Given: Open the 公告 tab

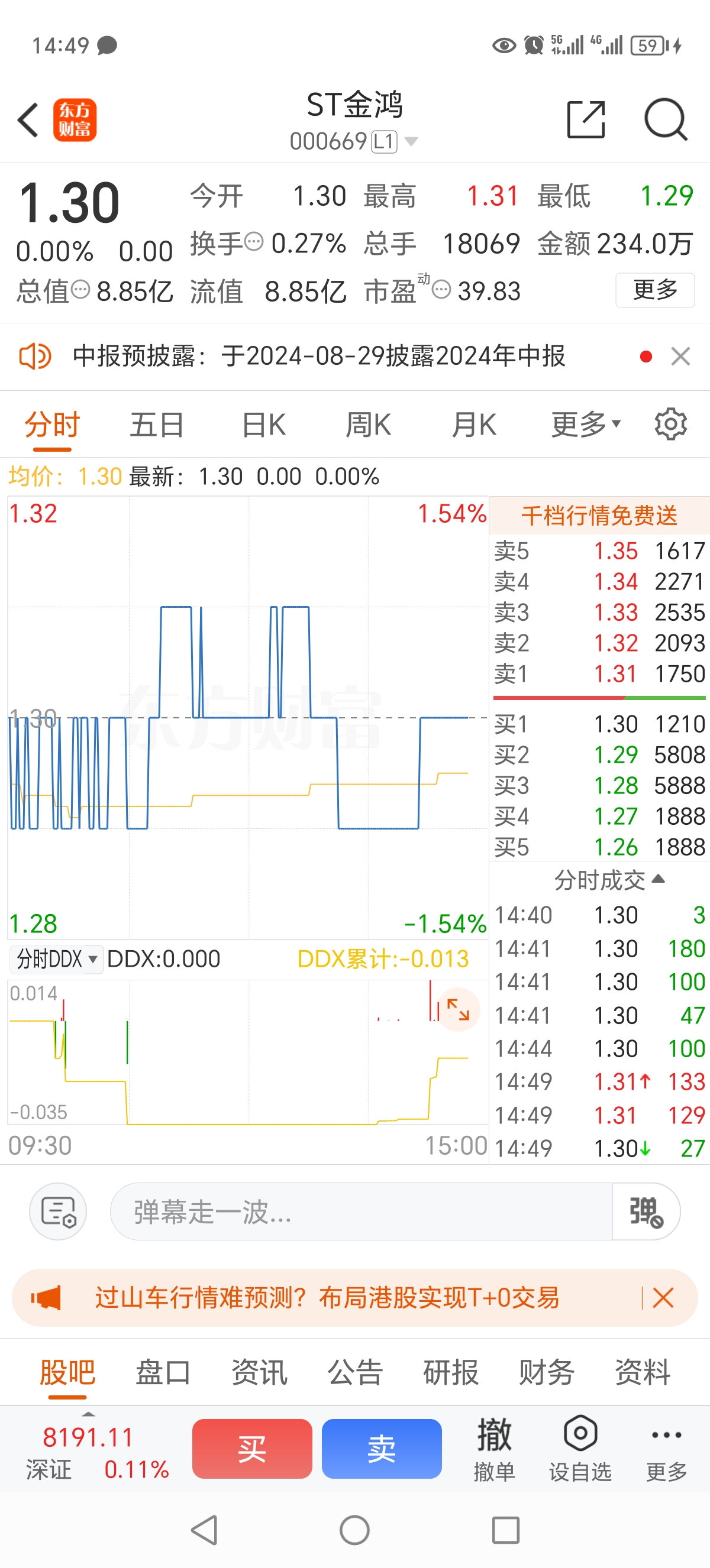Looking at the screenshot, I should [355, 1373].
